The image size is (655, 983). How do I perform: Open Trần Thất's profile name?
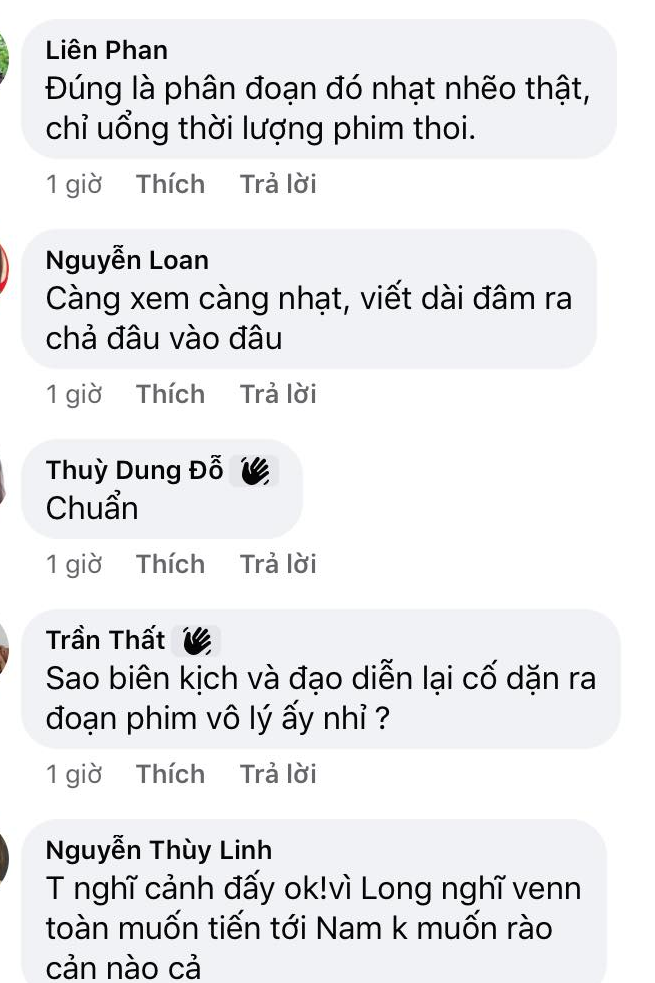point(106,641)
